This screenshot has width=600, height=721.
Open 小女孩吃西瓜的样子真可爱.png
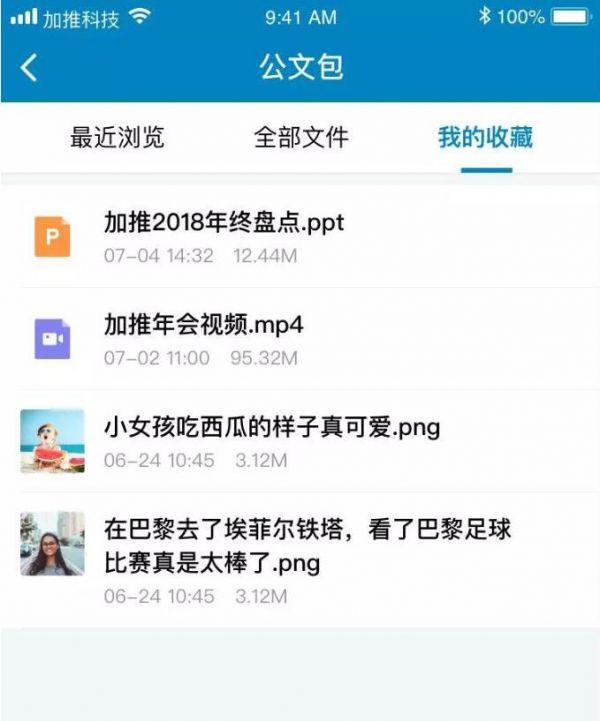272,428
